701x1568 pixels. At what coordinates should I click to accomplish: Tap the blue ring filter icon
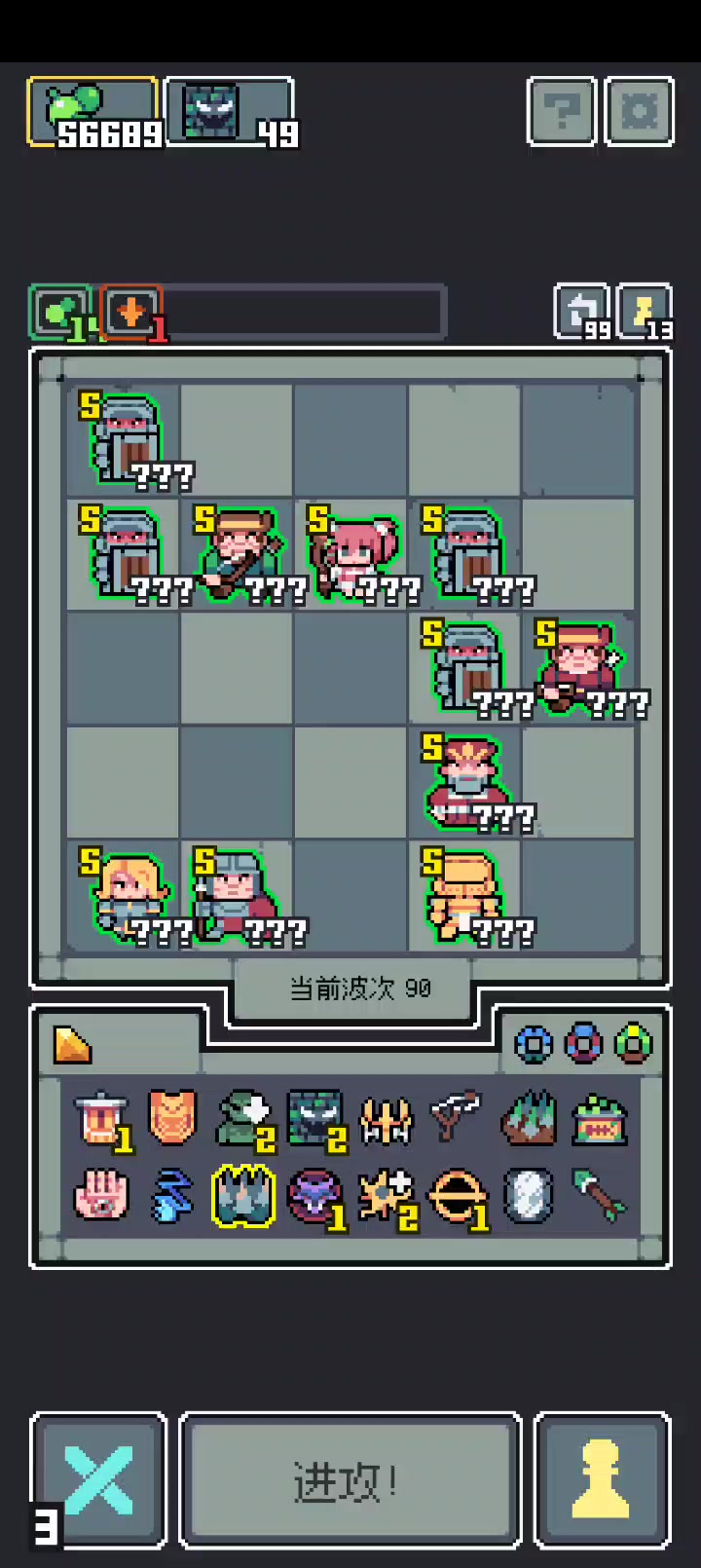coord(533,1044)
